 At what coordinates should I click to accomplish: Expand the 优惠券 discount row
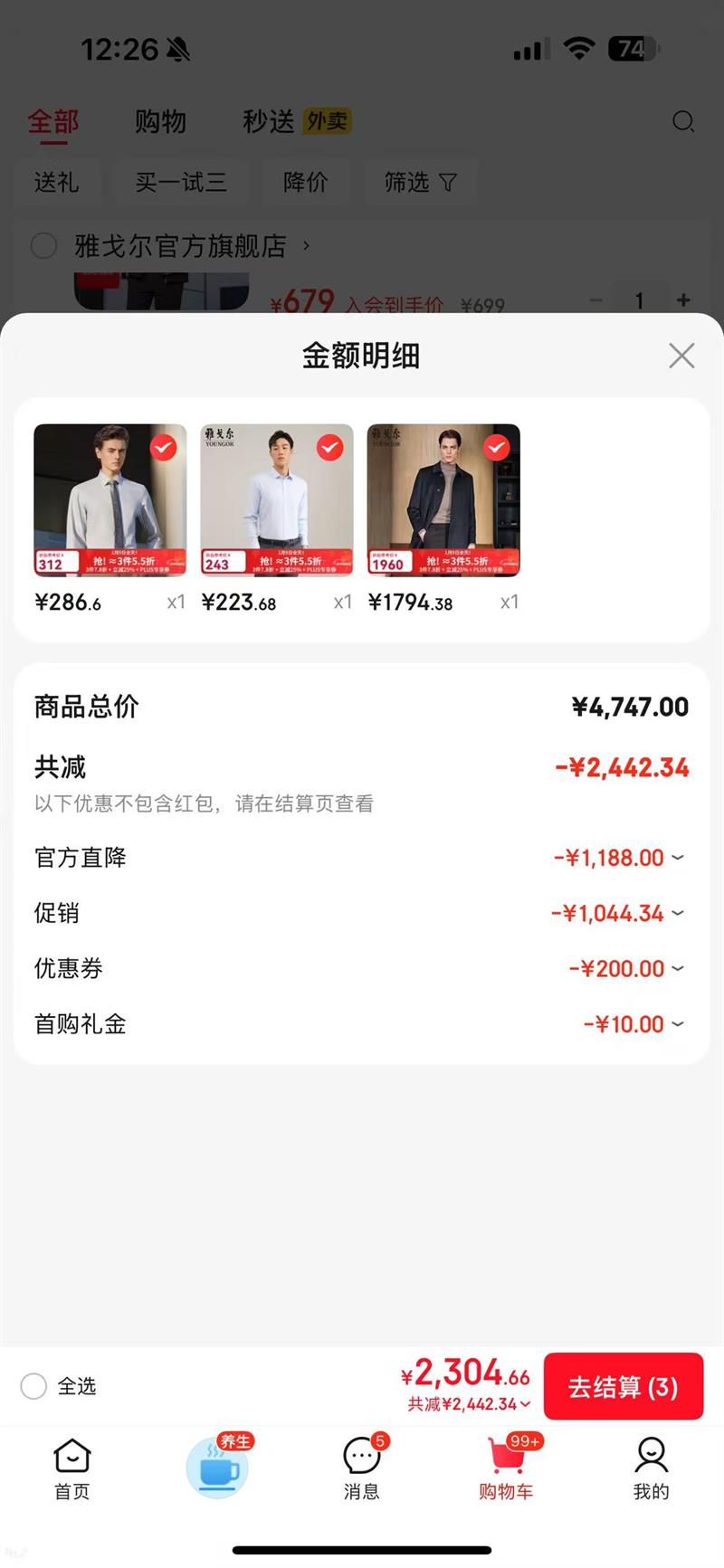tap(678, 969)
